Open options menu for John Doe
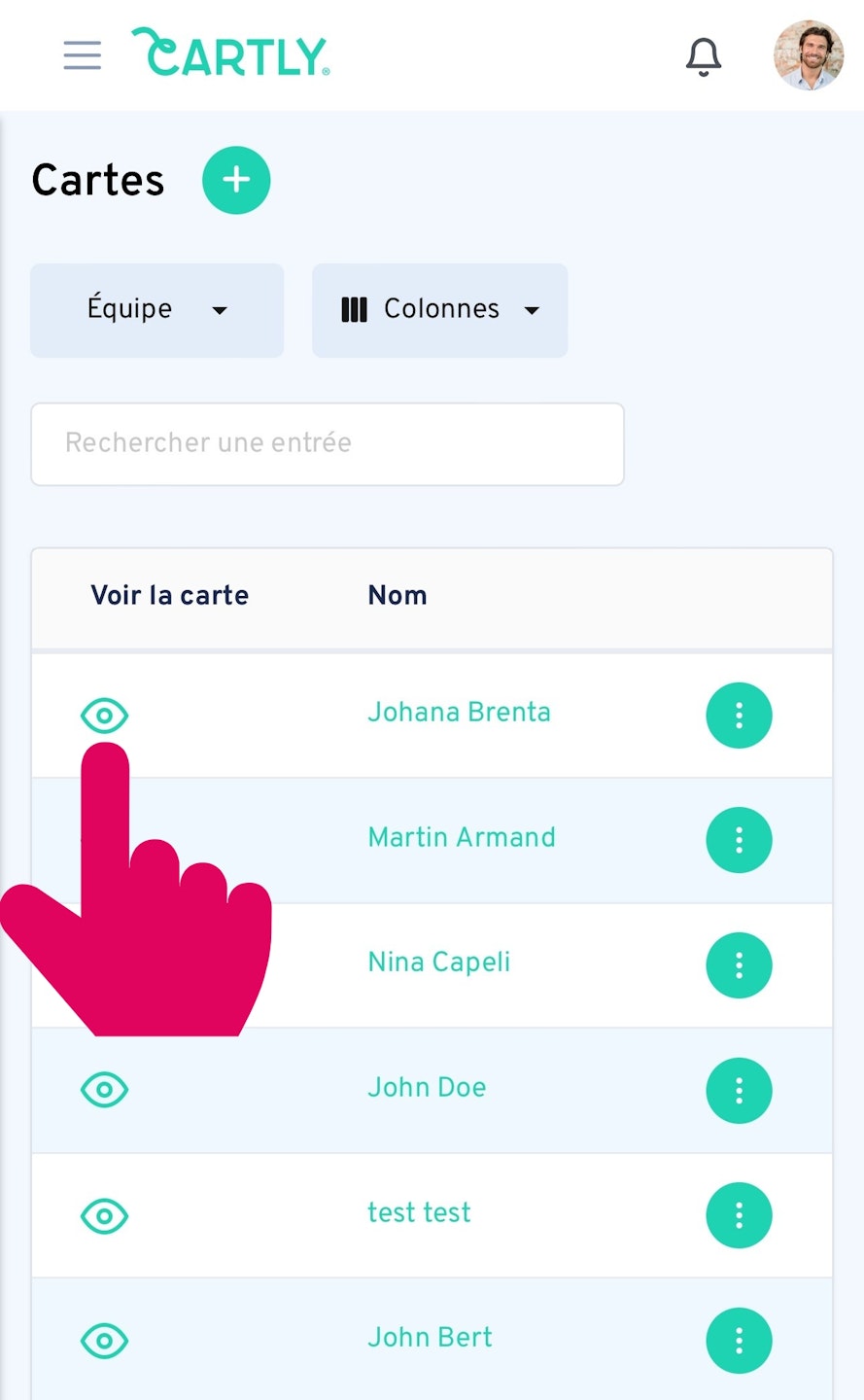The height and width of the screenshot is (1400, 864). (x=739, y=1090)
